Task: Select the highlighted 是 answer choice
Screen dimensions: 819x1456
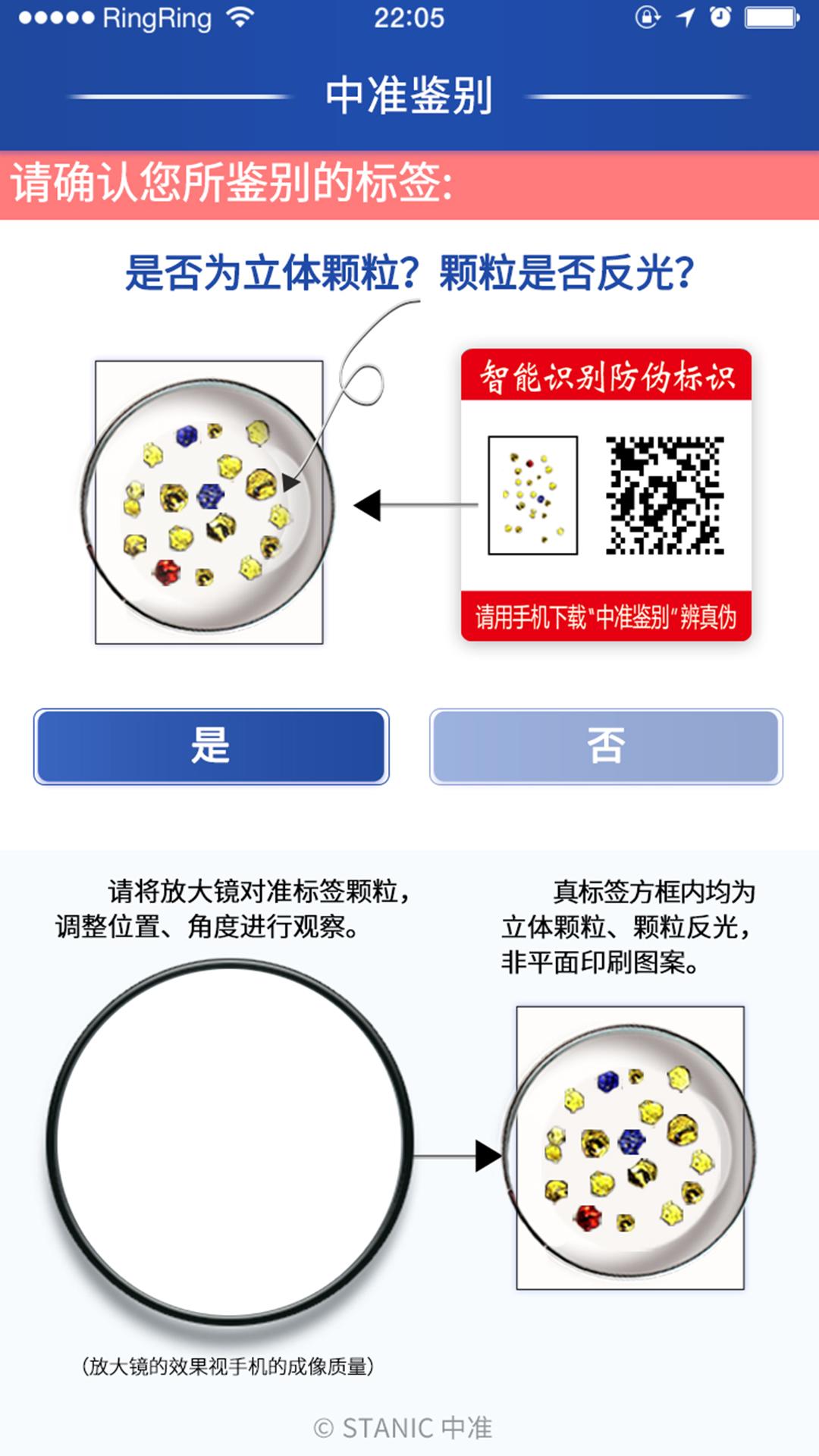Action: (x=209, y=747)
